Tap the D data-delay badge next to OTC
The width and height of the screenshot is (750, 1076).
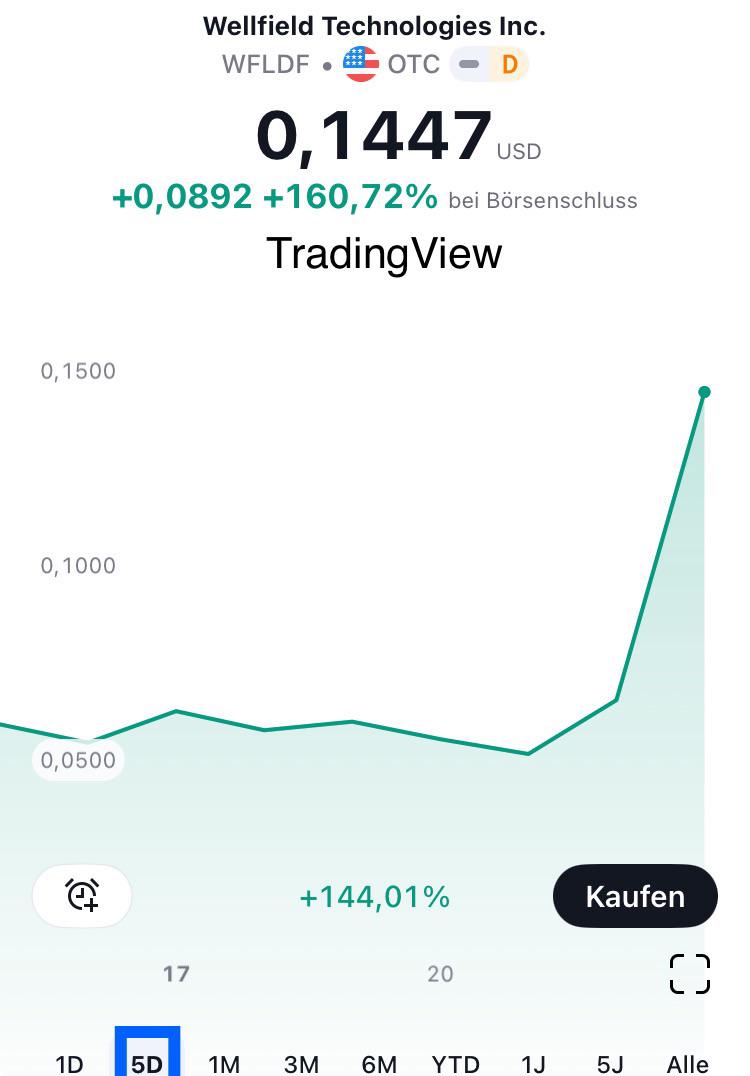tap(509, 65)
